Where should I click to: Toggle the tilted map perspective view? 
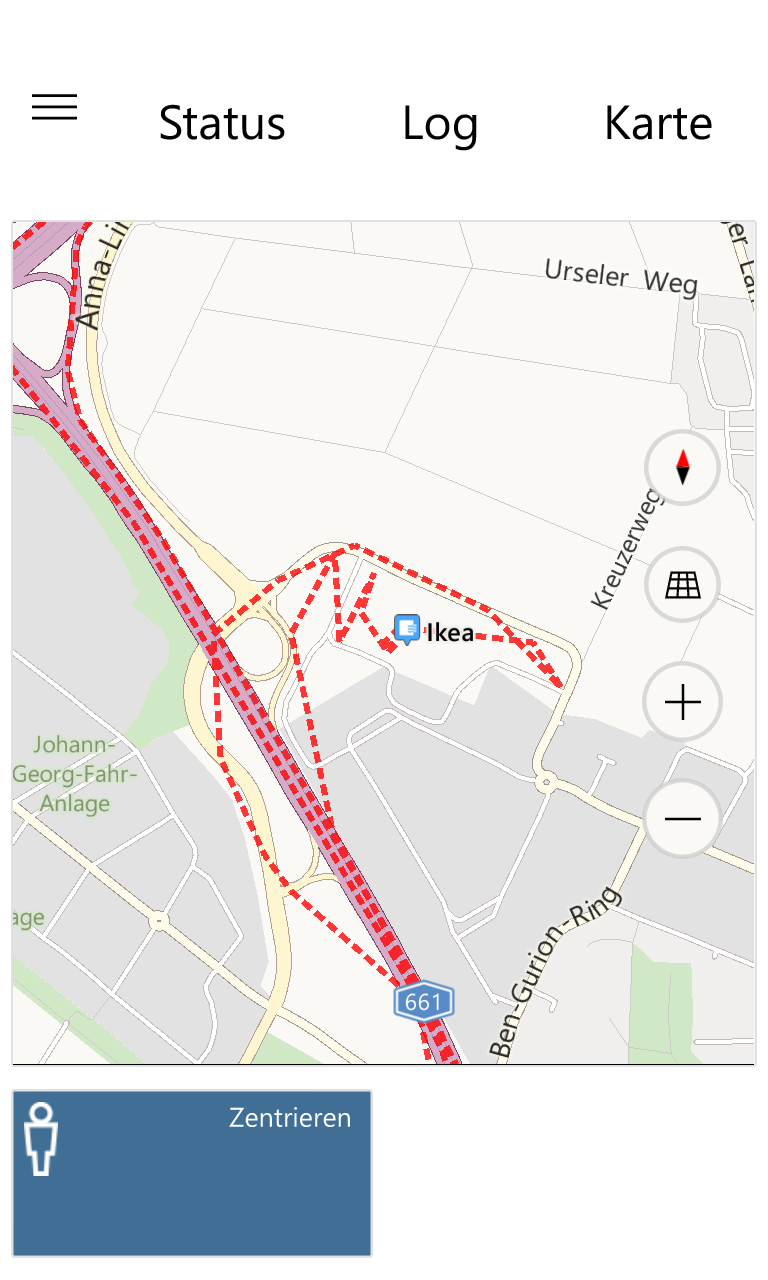click(x=683, y=585)
